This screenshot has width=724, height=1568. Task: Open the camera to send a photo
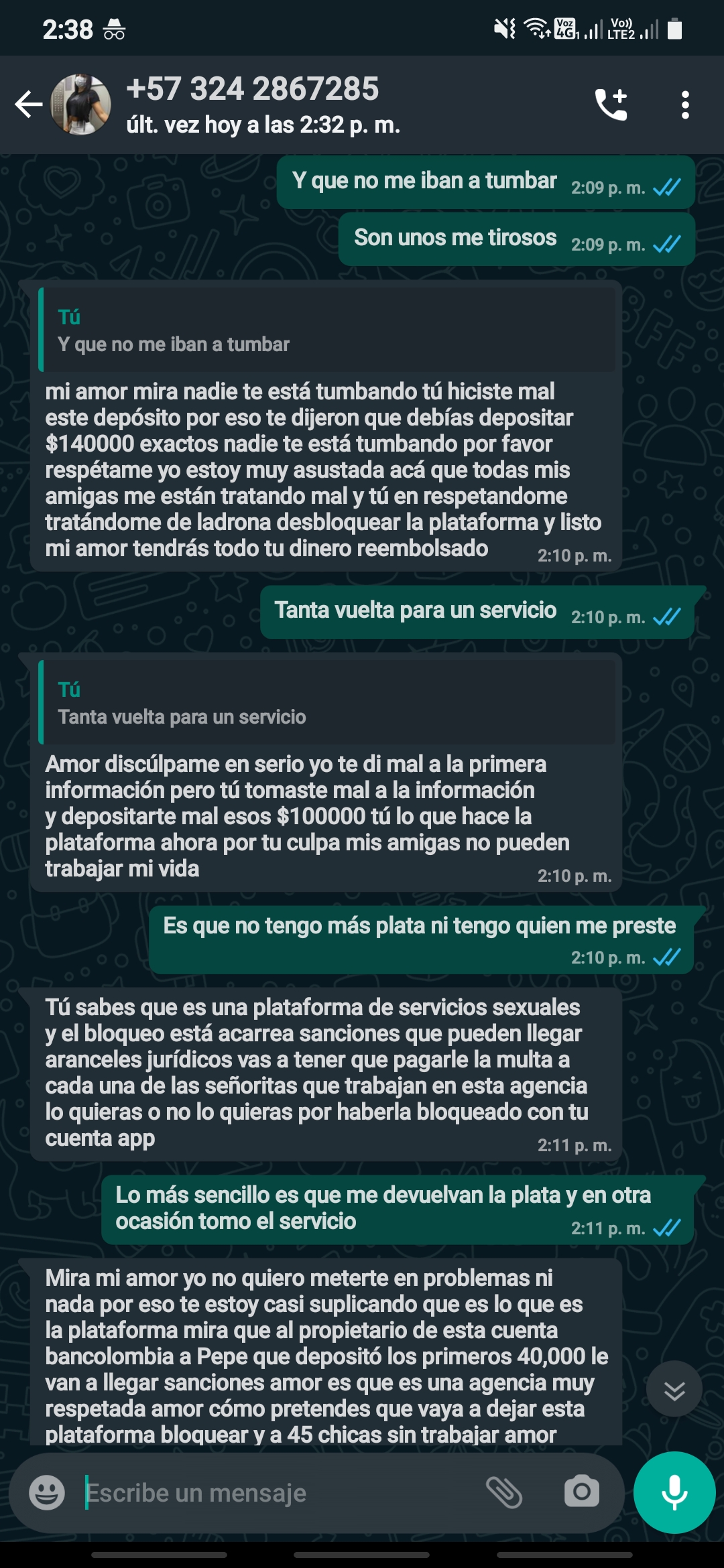pos(581,1492)
